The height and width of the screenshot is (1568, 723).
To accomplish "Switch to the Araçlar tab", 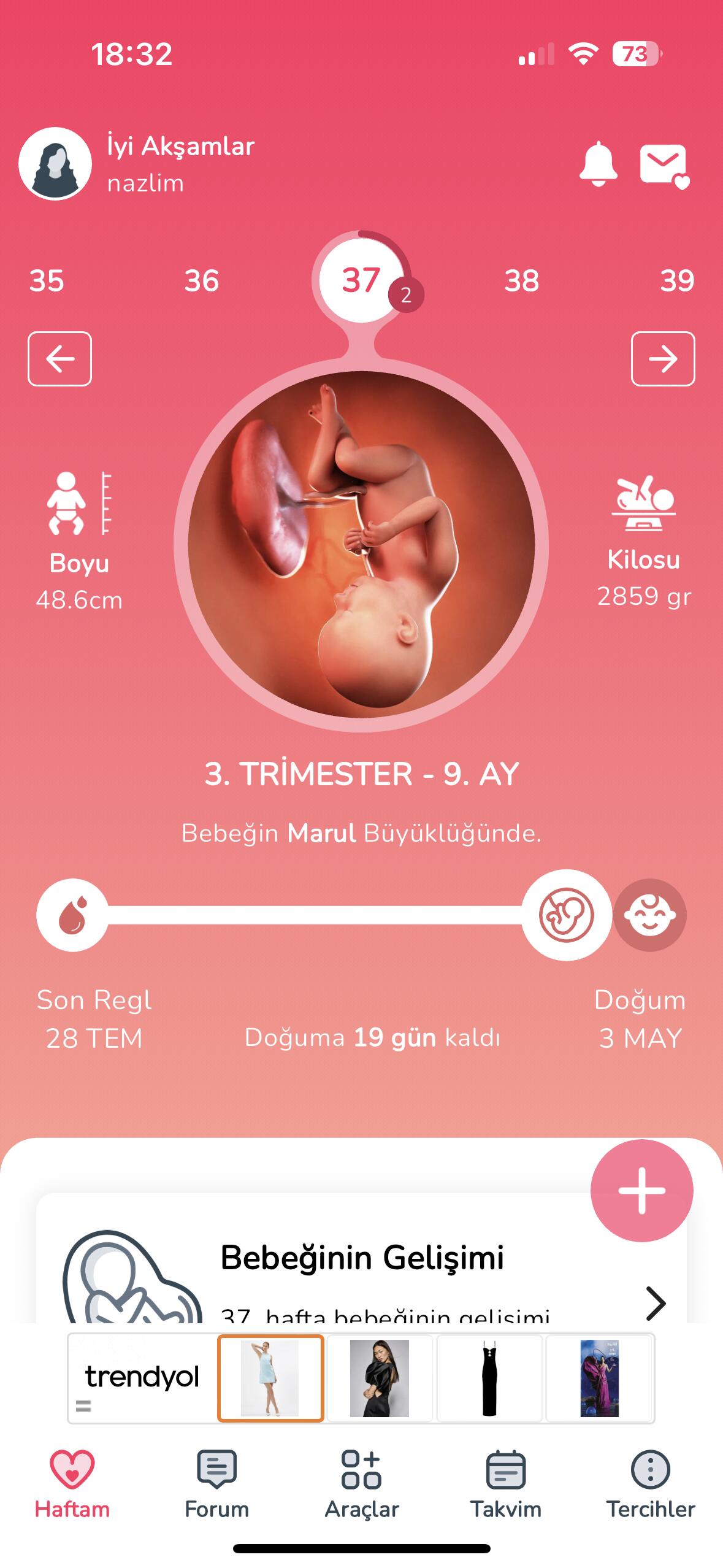I will coord(362,1485).
